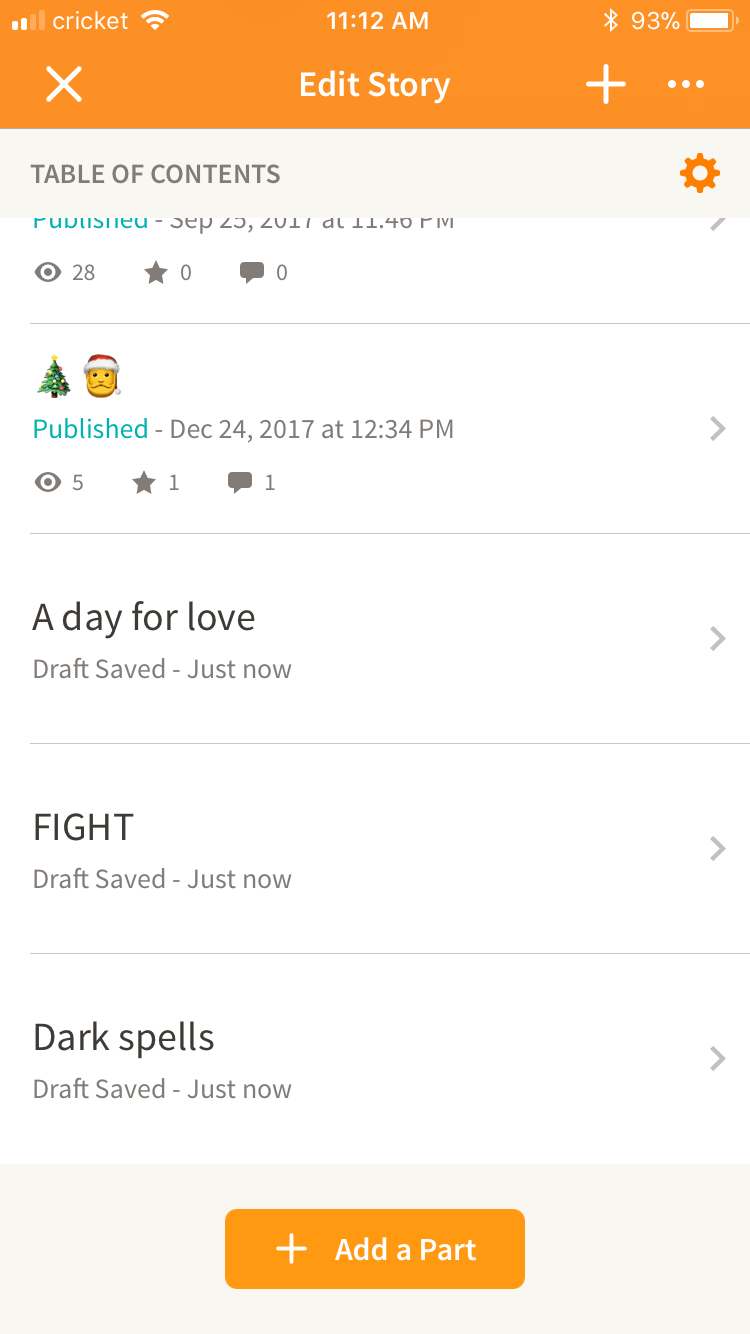Viewport: 750px width, 1334px height.
Task: Tap the Add a Part button
Action: click(x=375, y=1249)
